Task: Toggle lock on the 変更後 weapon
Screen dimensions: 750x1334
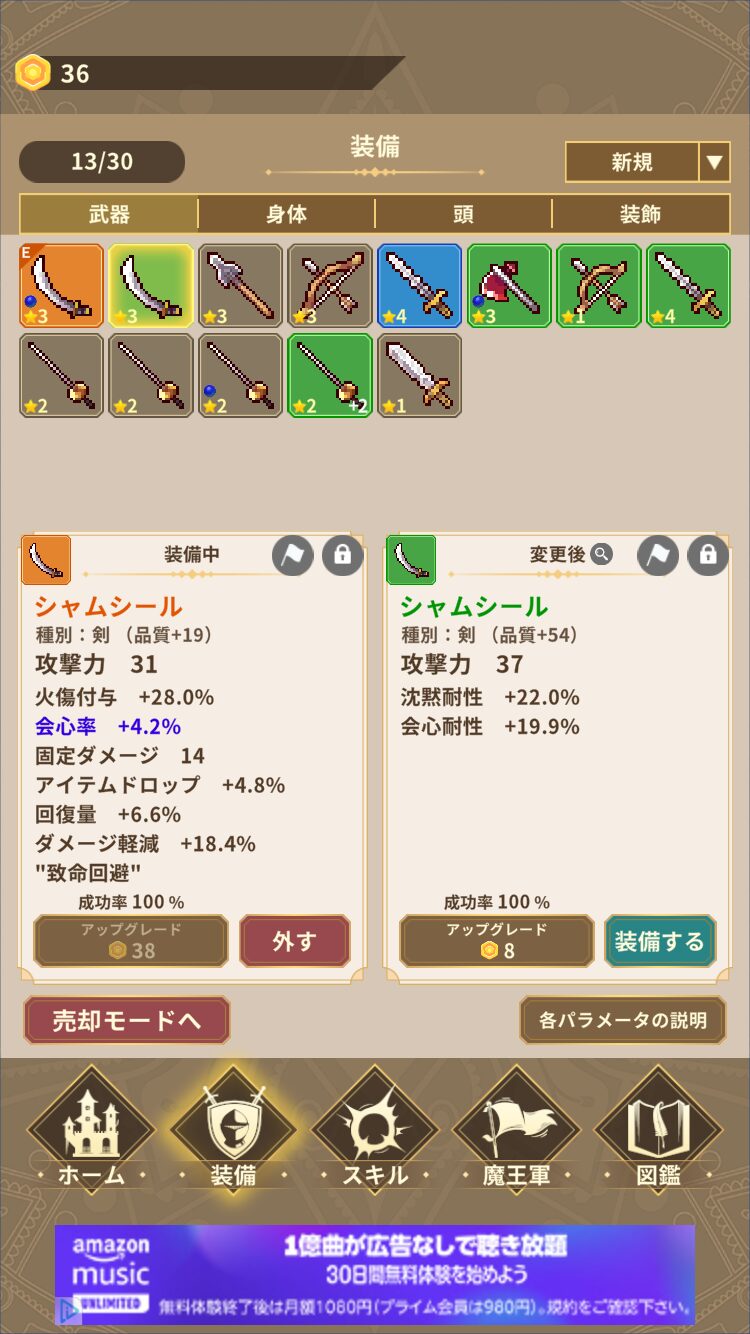Action: [708, 555]
